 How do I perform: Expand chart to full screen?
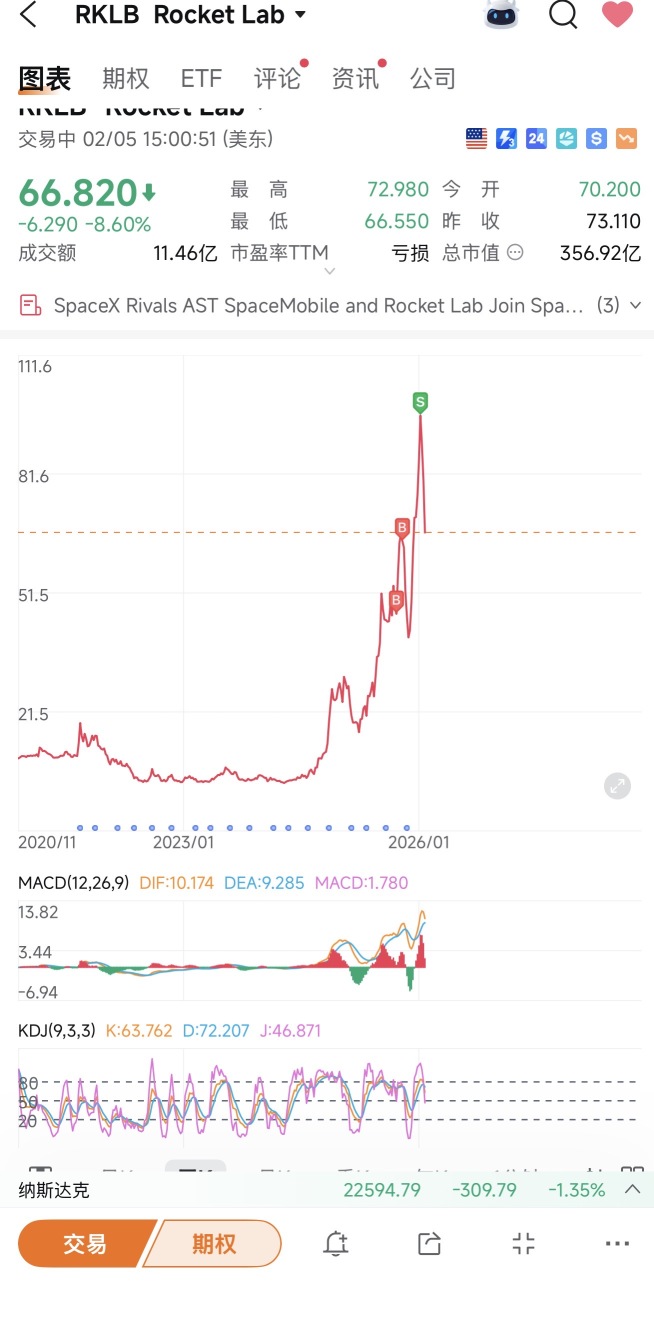coord(618,786)
